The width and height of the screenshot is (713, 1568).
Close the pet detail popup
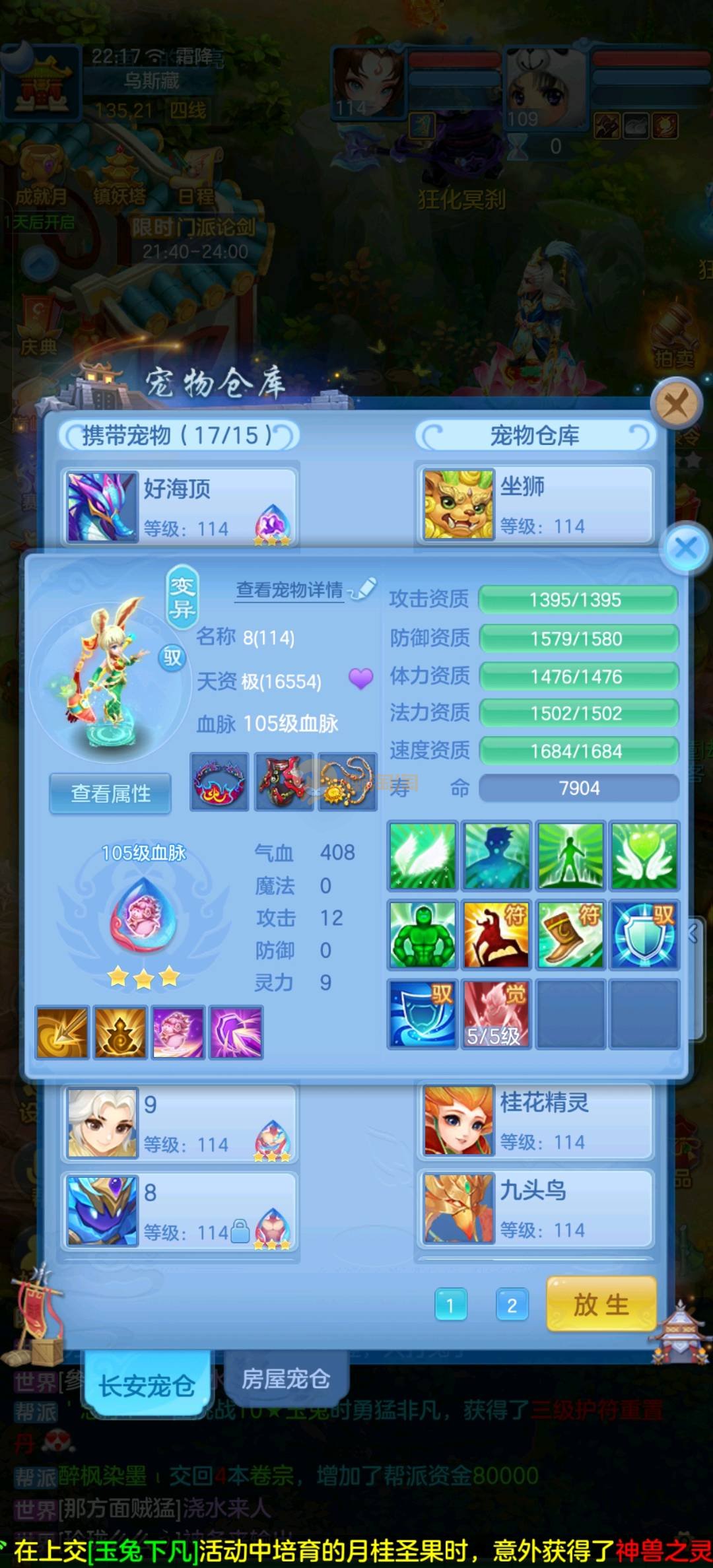coord(686,547)
